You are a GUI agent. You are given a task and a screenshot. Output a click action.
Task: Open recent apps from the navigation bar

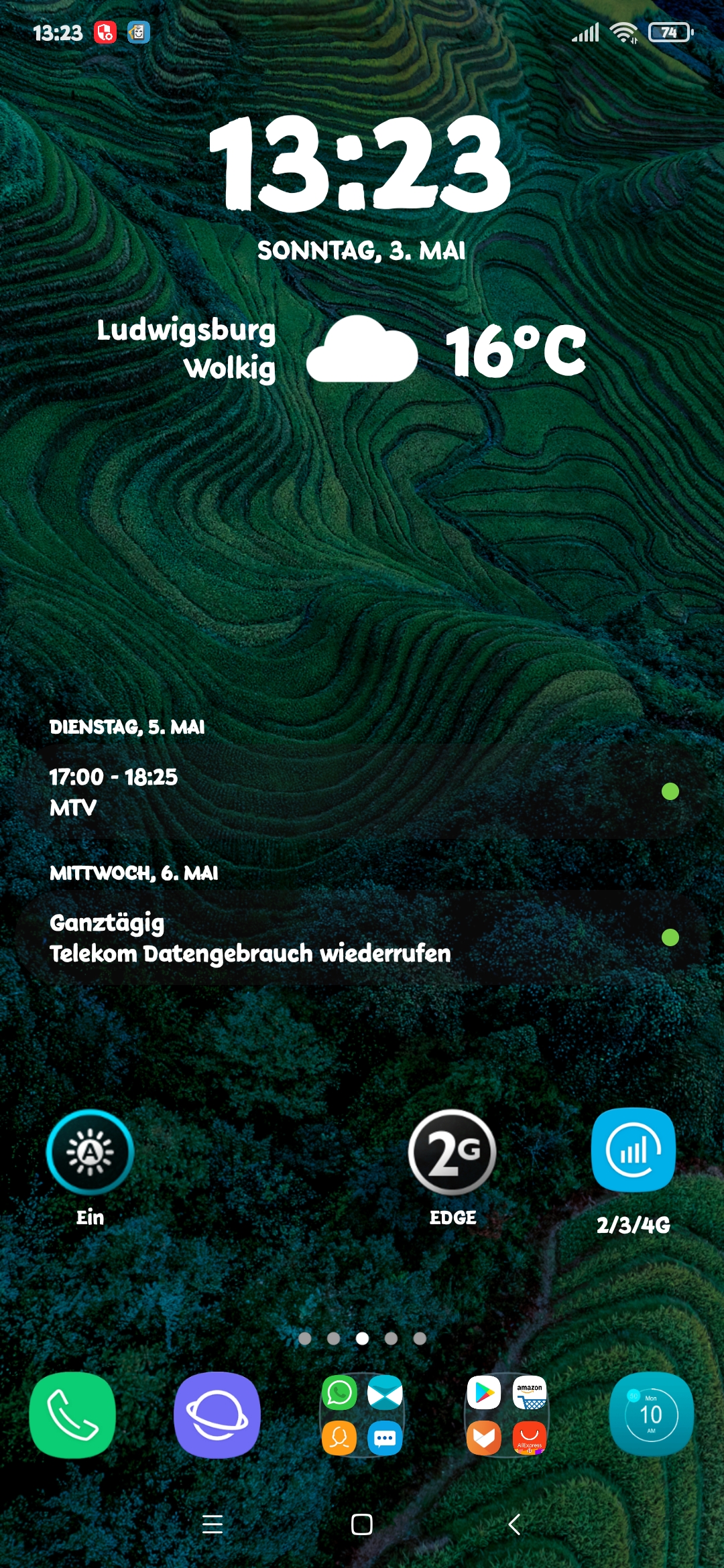[213, 1524]
